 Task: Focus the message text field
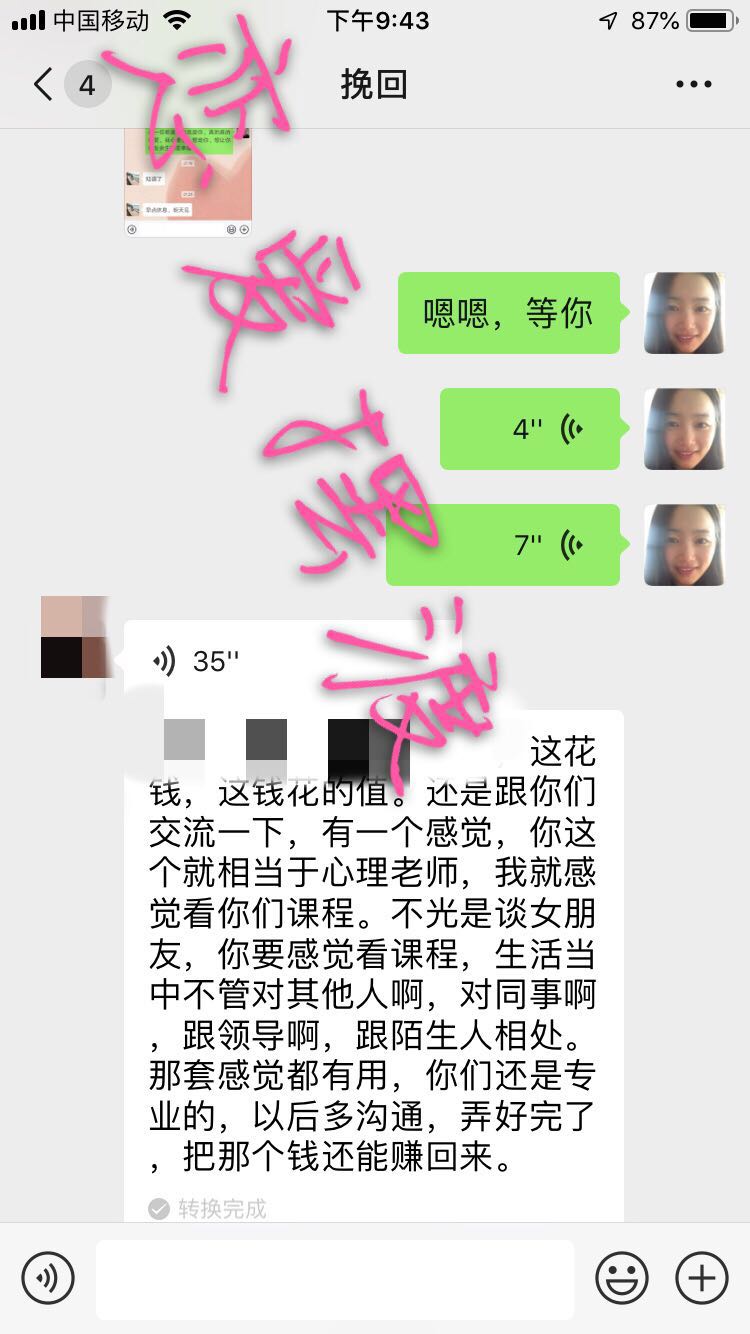coord(335,1279)
